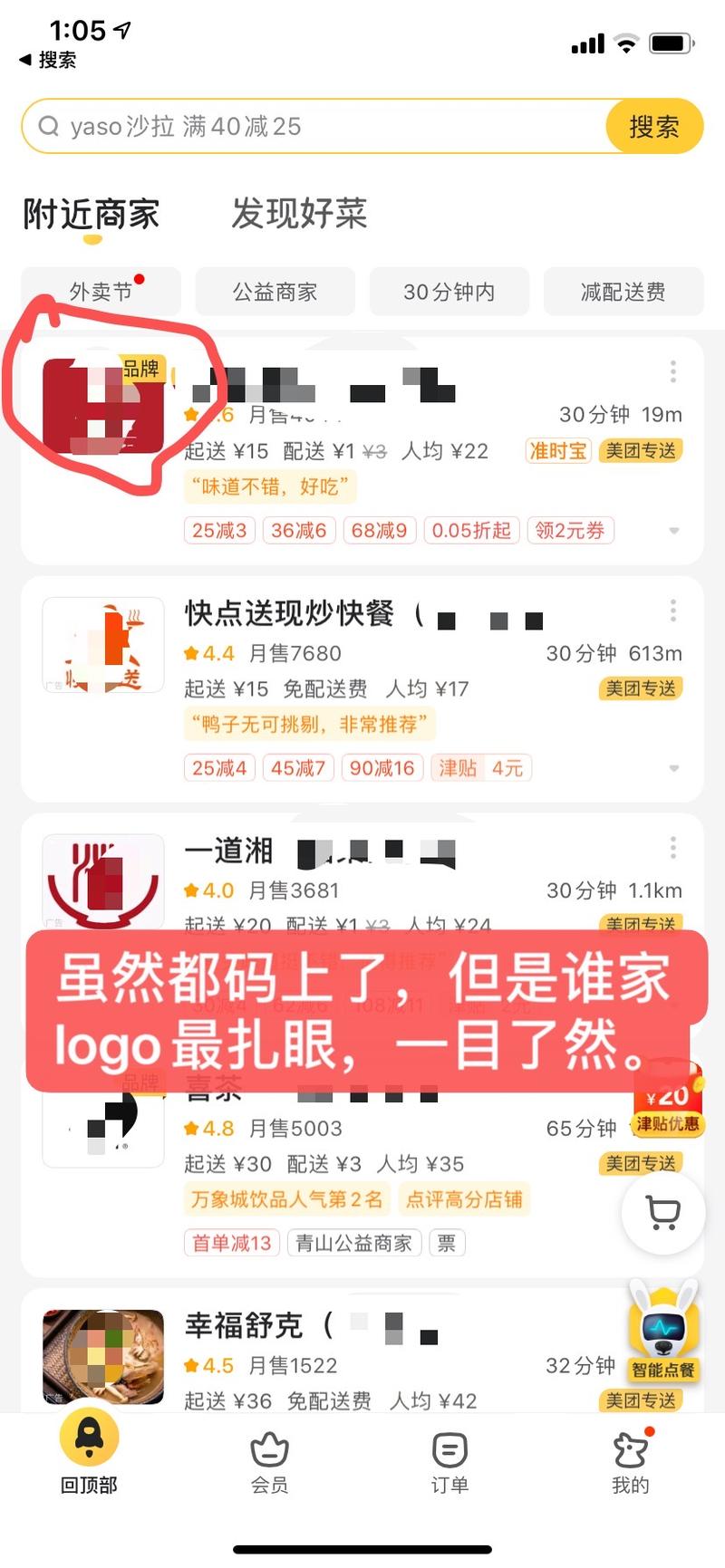The width and height of the screenshot is (725, 1568).
Task: Toggle the 减配送费 filter
Action: (x=623, y=292)
